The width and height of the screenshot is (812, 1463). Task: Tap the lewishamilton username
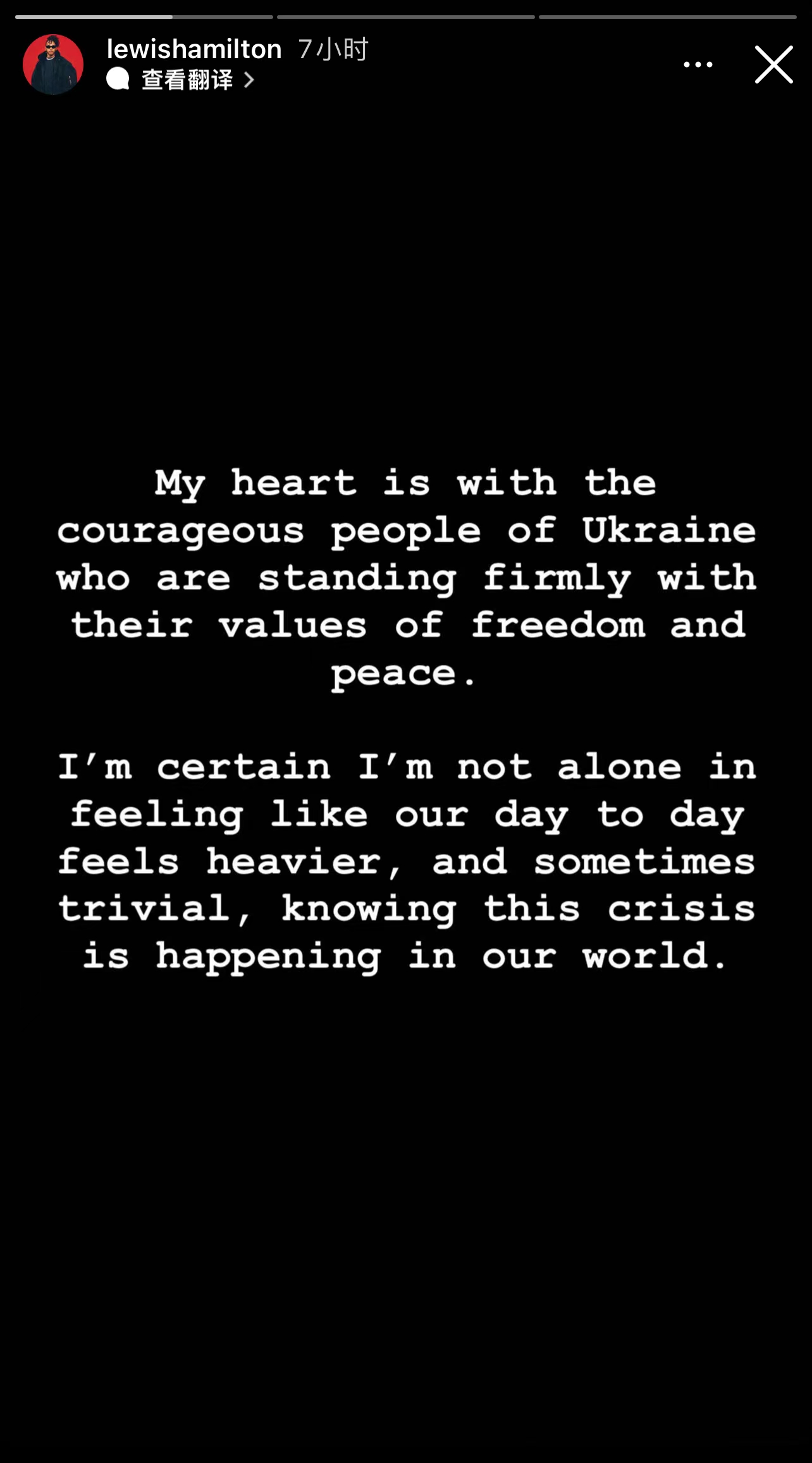(194, 49)
